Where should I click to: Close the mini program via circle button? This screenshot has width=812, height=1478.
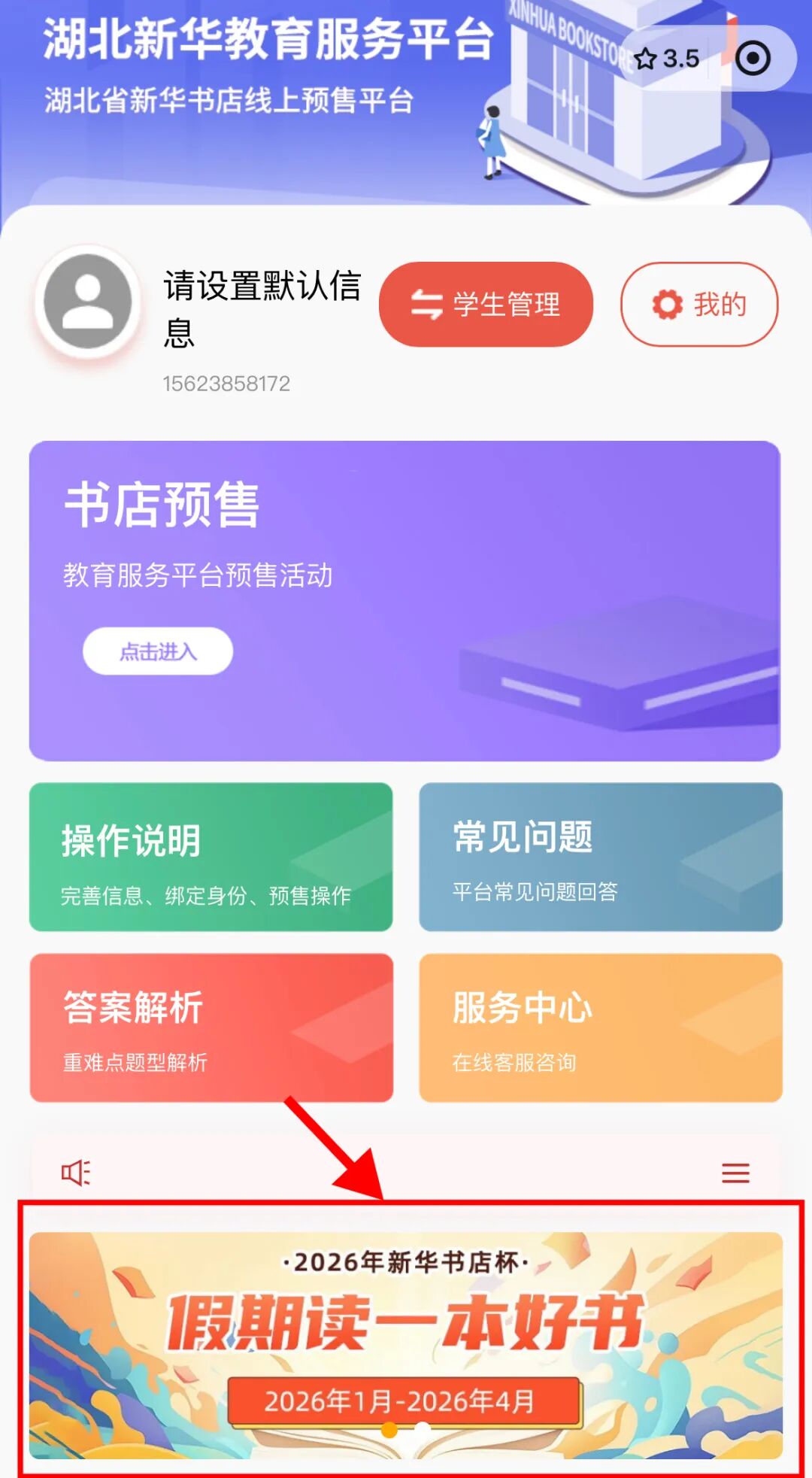[x=753, y=59]
